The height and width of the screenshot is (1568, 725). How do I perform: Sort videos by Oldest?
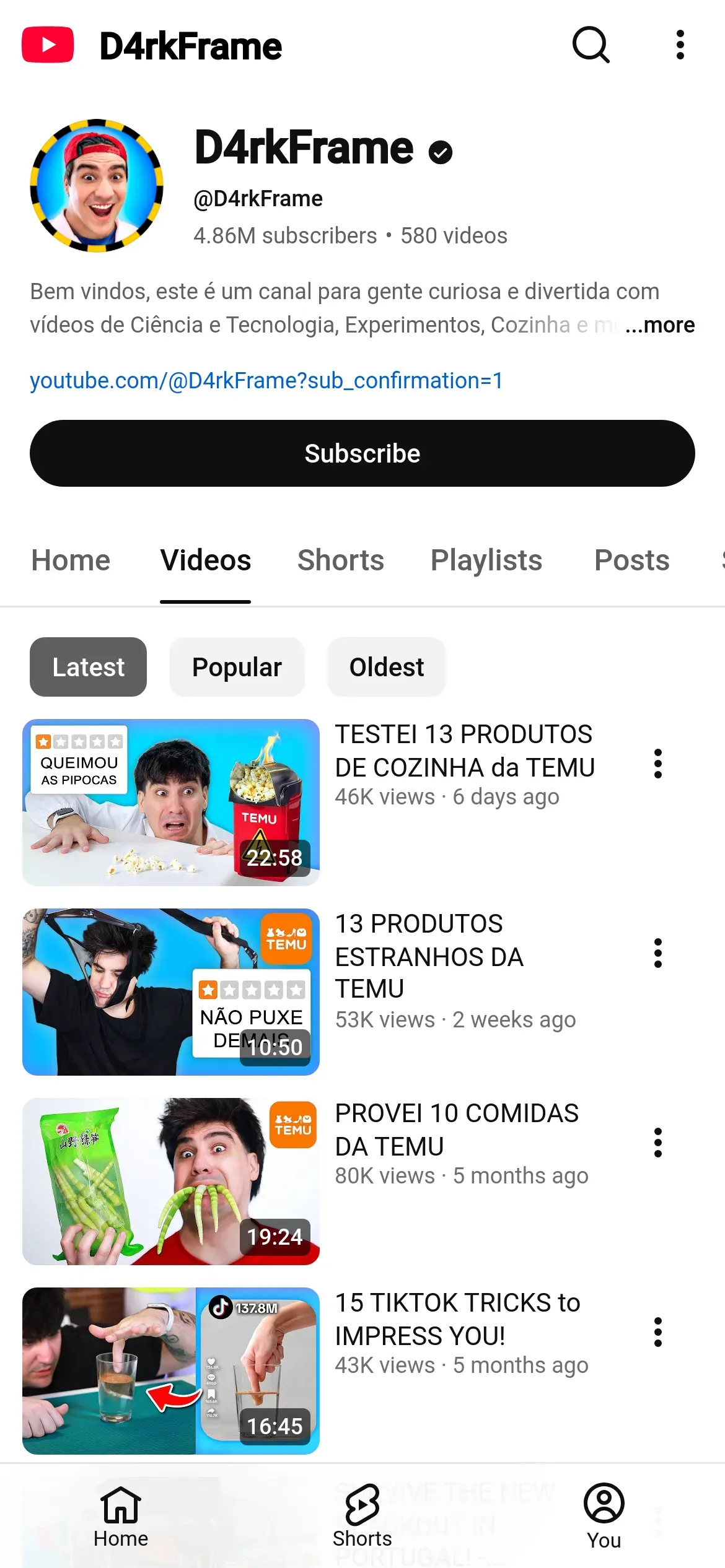tap(386, 667)
